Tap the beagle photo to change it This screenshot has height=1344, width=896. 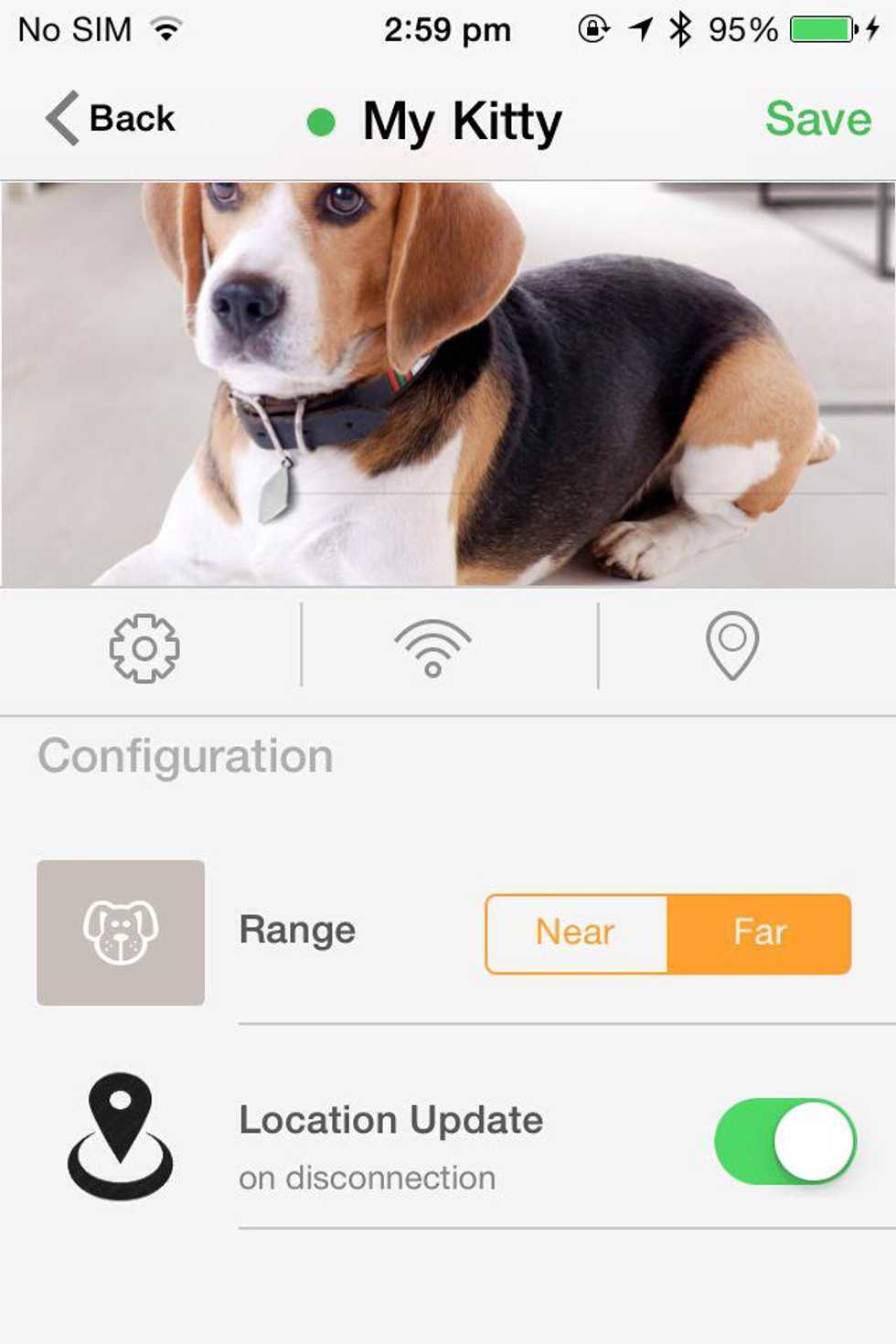pyautogui.click(x=448, y=384)
